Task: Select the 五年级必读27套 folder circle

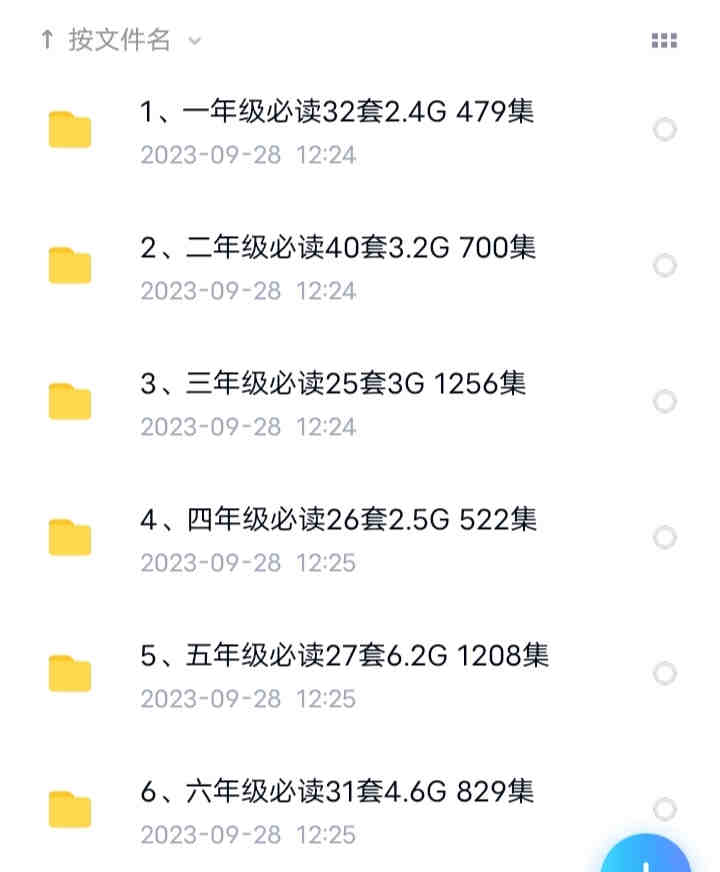Action: (665, 674)
